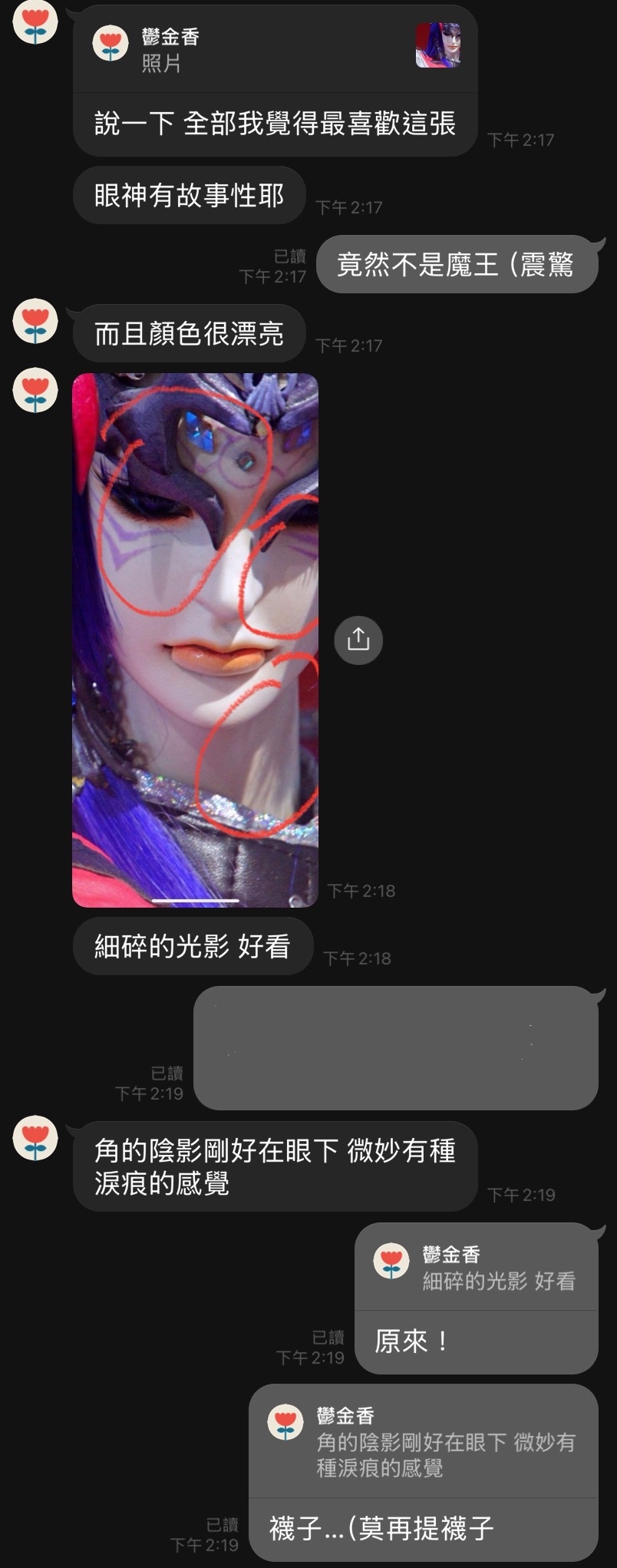617x1568 pixels.
Task: Share the puppet face photo message
Action: click(x=358, y=640)
